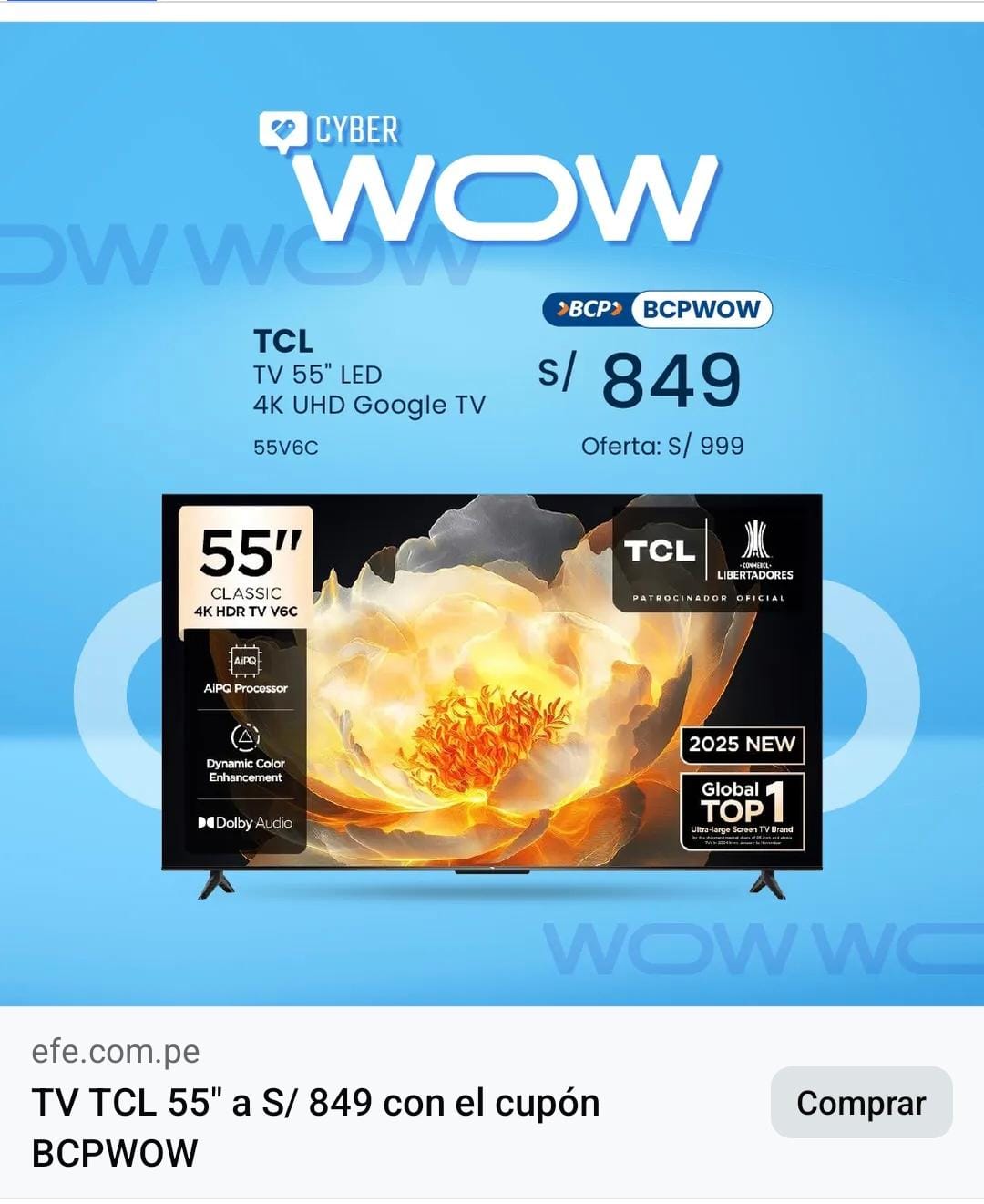Tap the Comprar button

pyautogui.click(x=861, y=1102)
